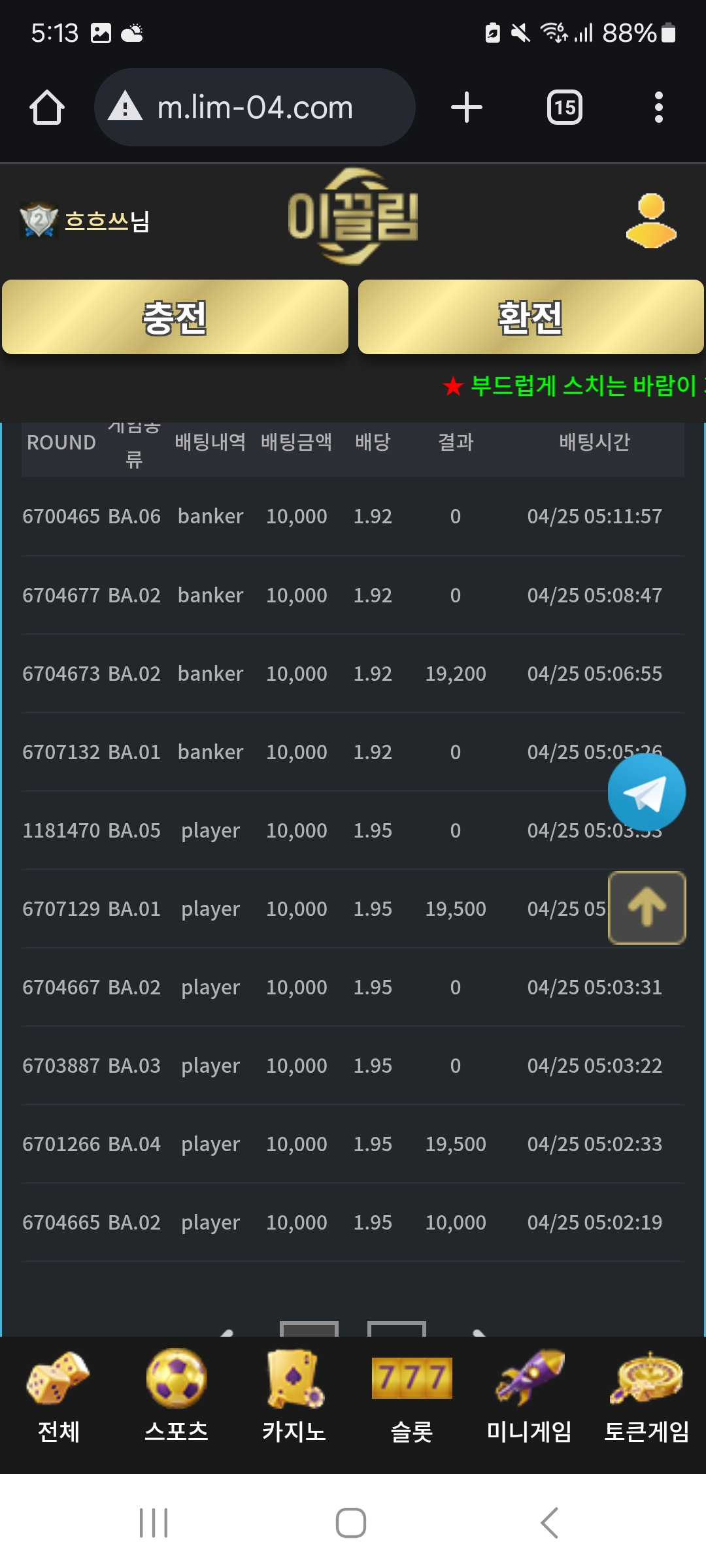Open the browser overflow menu
The image size is (706, 1568).
[x=659, y=107]
